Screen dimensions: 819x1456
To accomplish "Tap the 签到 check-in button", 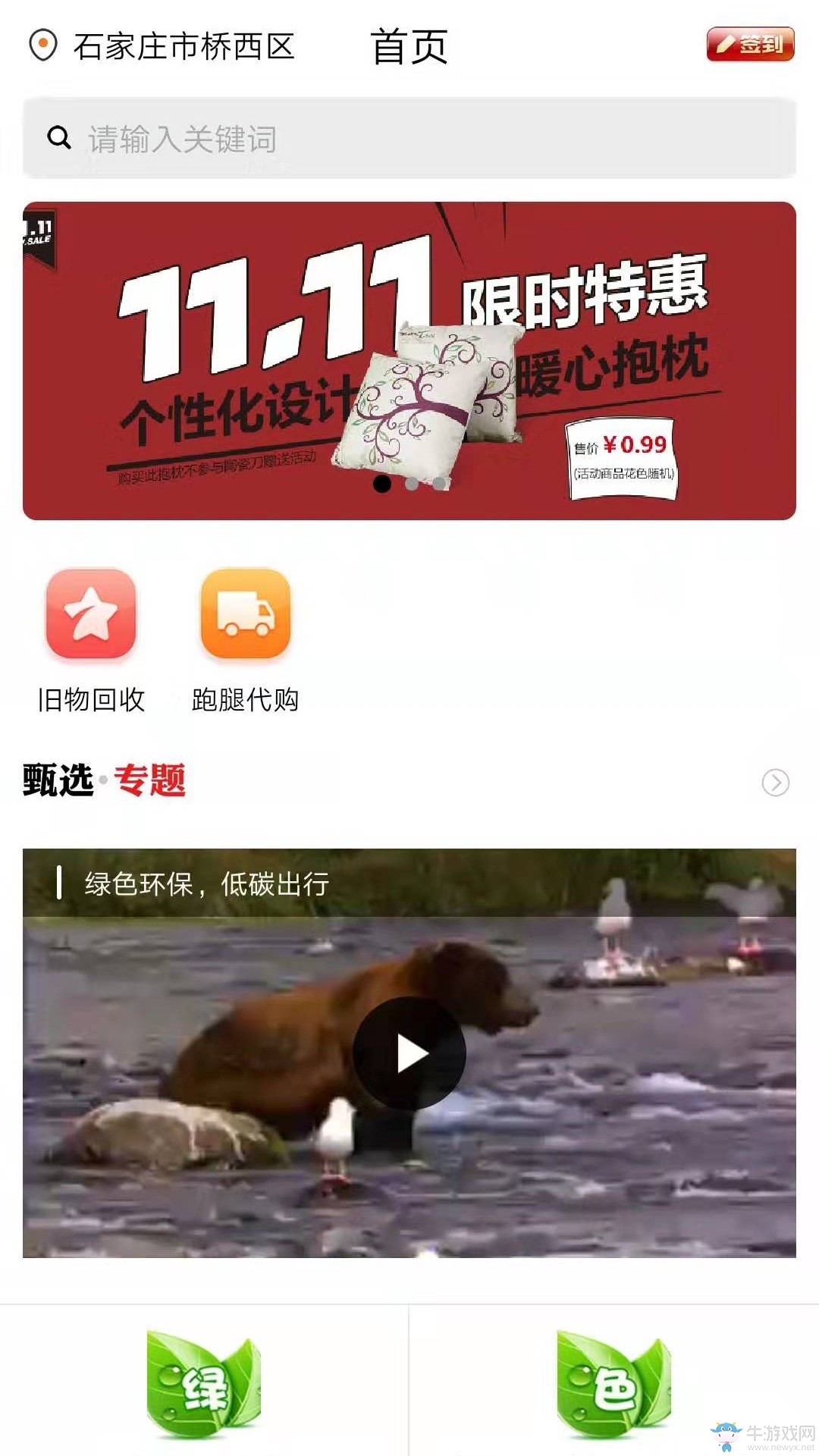I will point(750,44).
